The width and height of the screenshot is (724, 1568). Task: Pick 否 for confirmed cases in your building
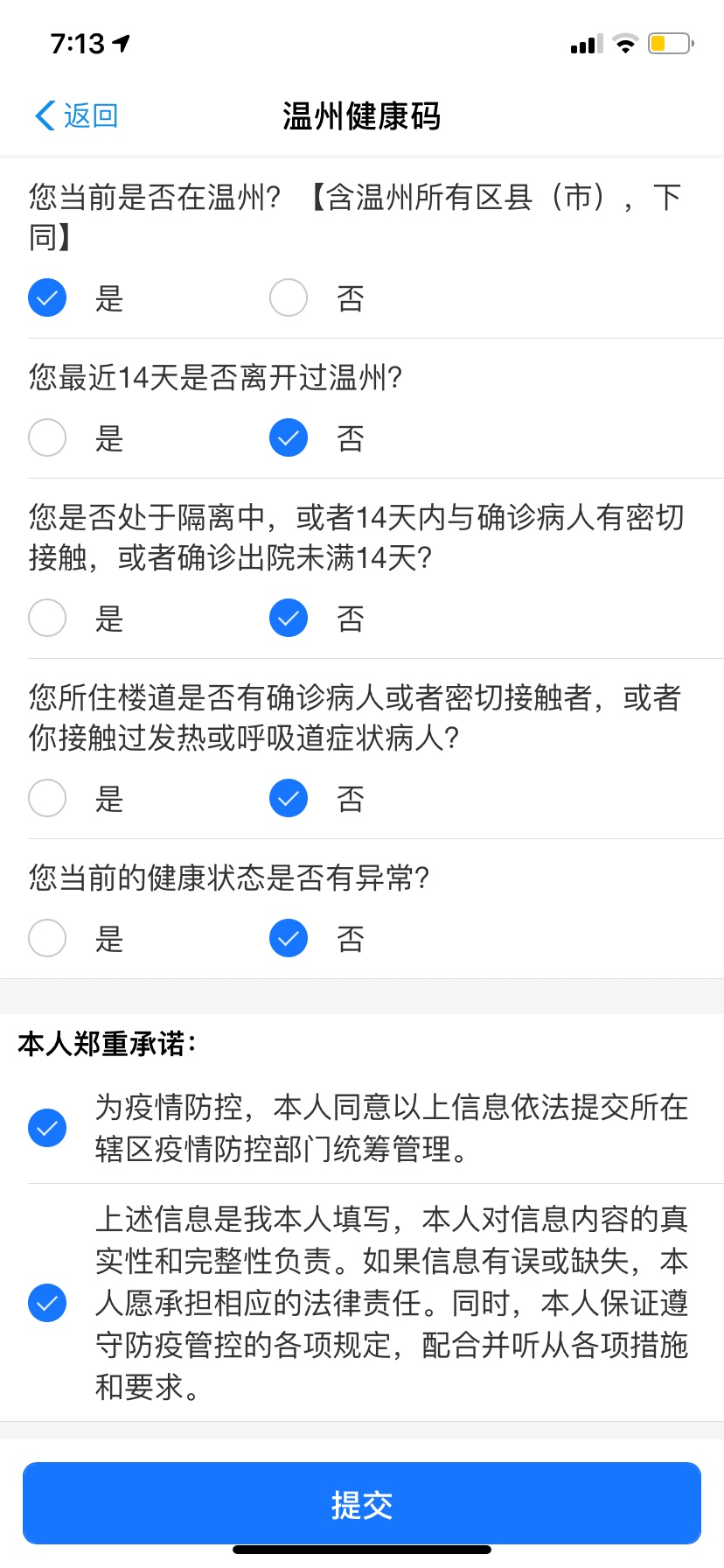pos(289,798)
